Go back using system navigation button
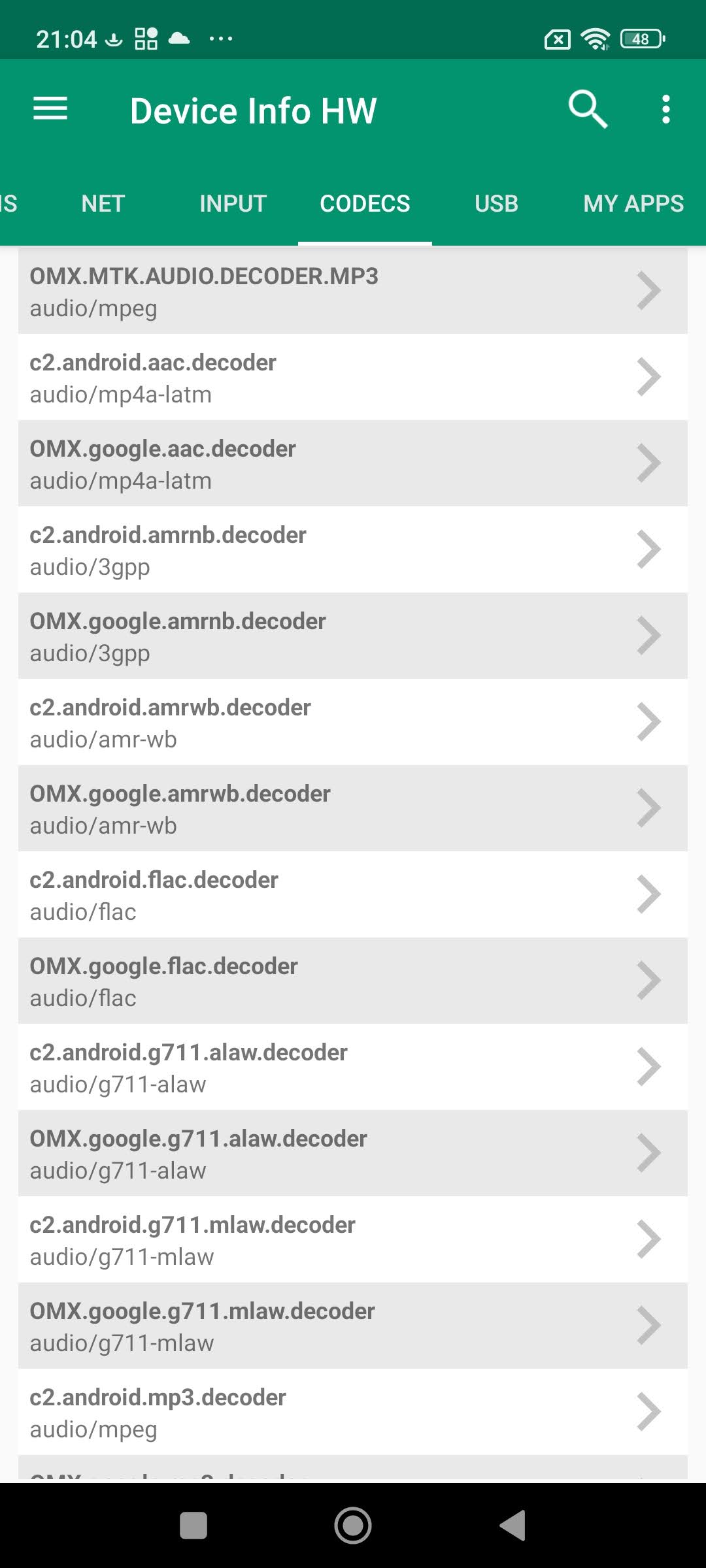Viewport: 706px width, 1568px height. (513, 1526)
